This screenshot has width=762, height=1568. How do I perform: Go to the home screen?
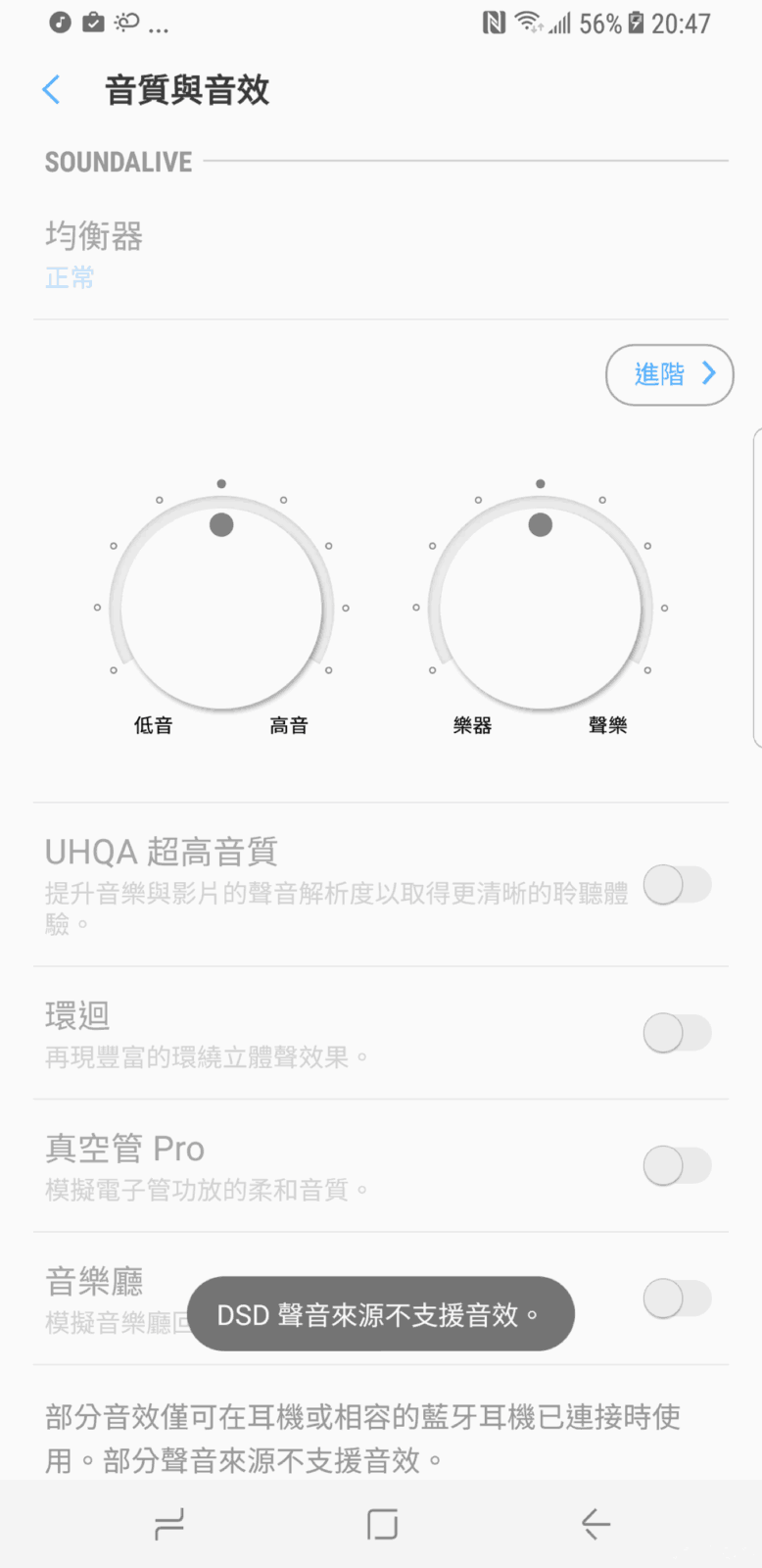(x=382, y=1524)
